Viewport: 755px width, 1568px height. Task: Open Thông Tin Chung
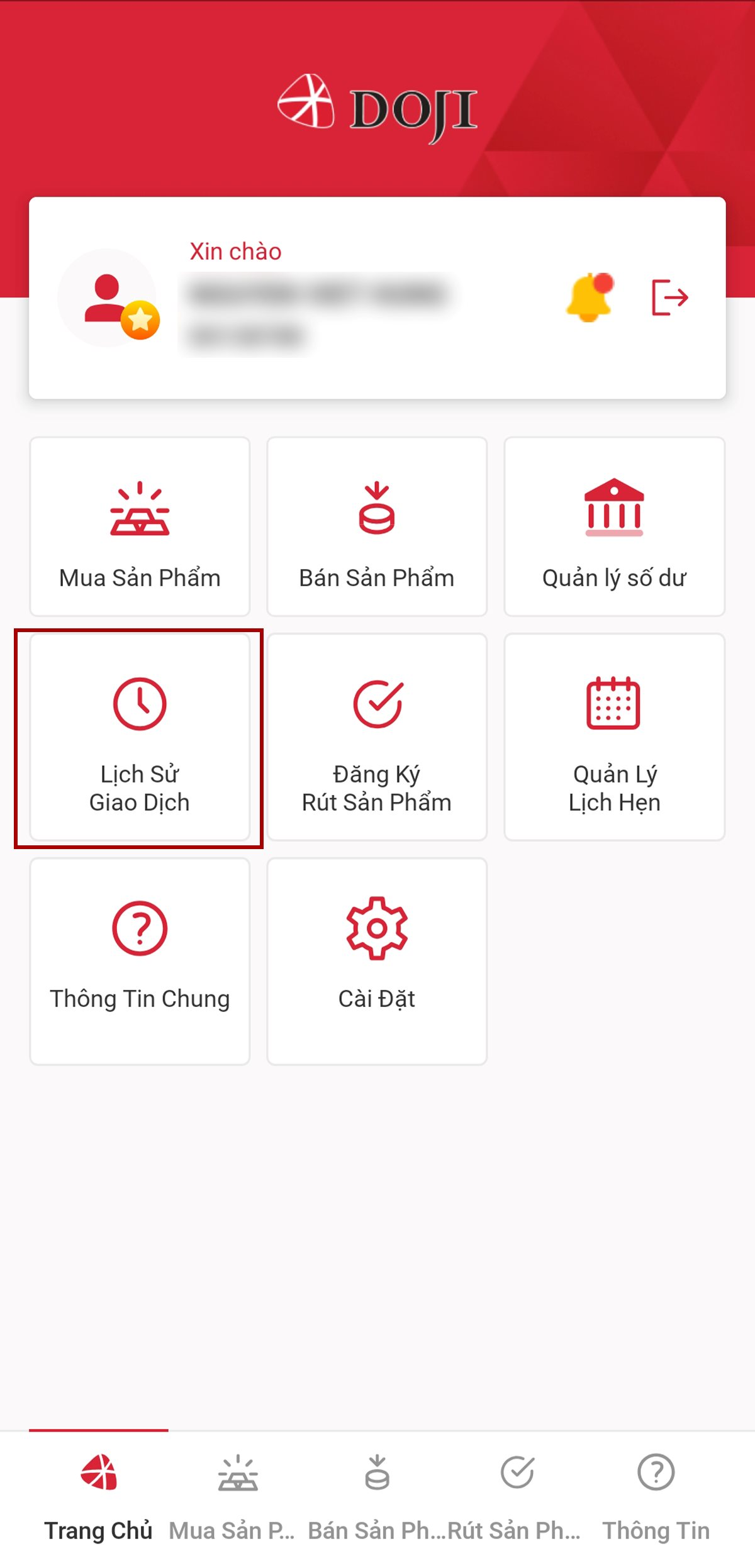coord(140,961)
